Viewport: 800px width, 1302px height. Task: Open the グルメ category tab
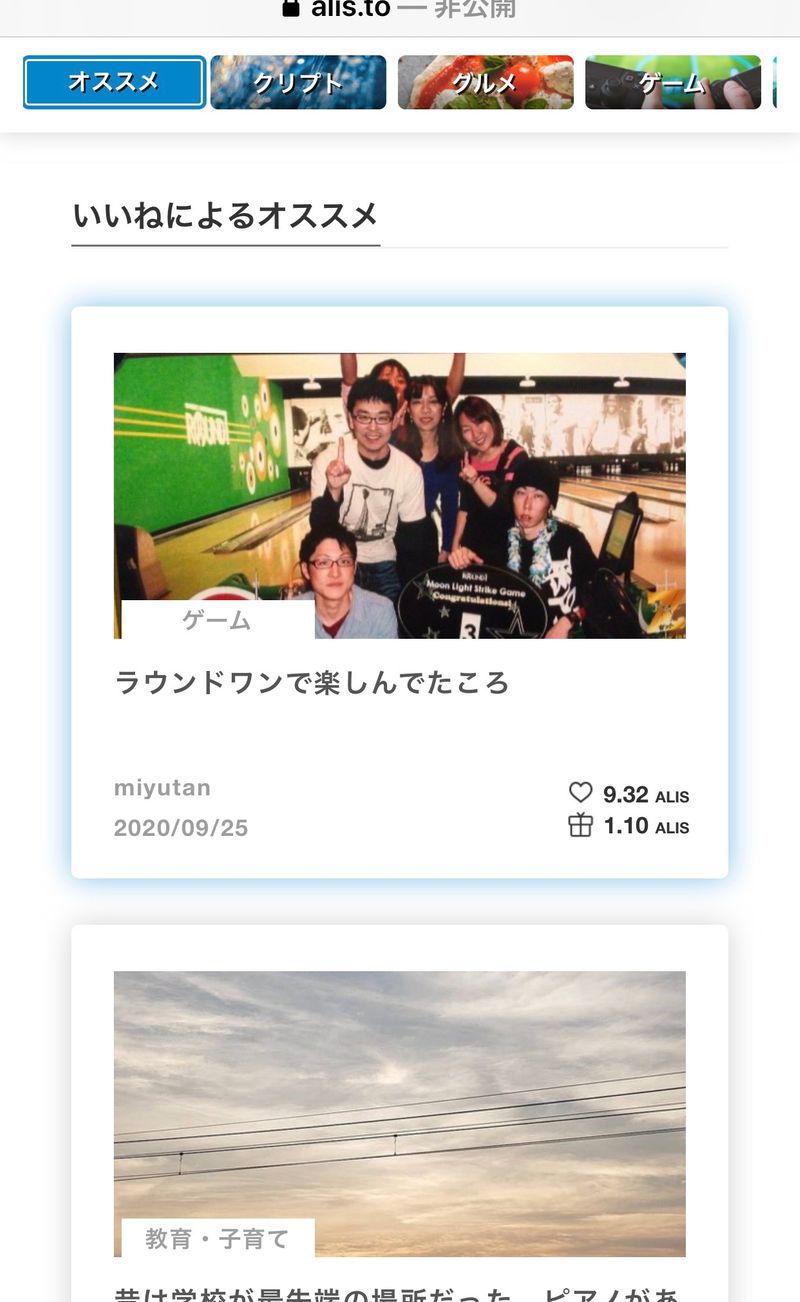pos(485,82)
